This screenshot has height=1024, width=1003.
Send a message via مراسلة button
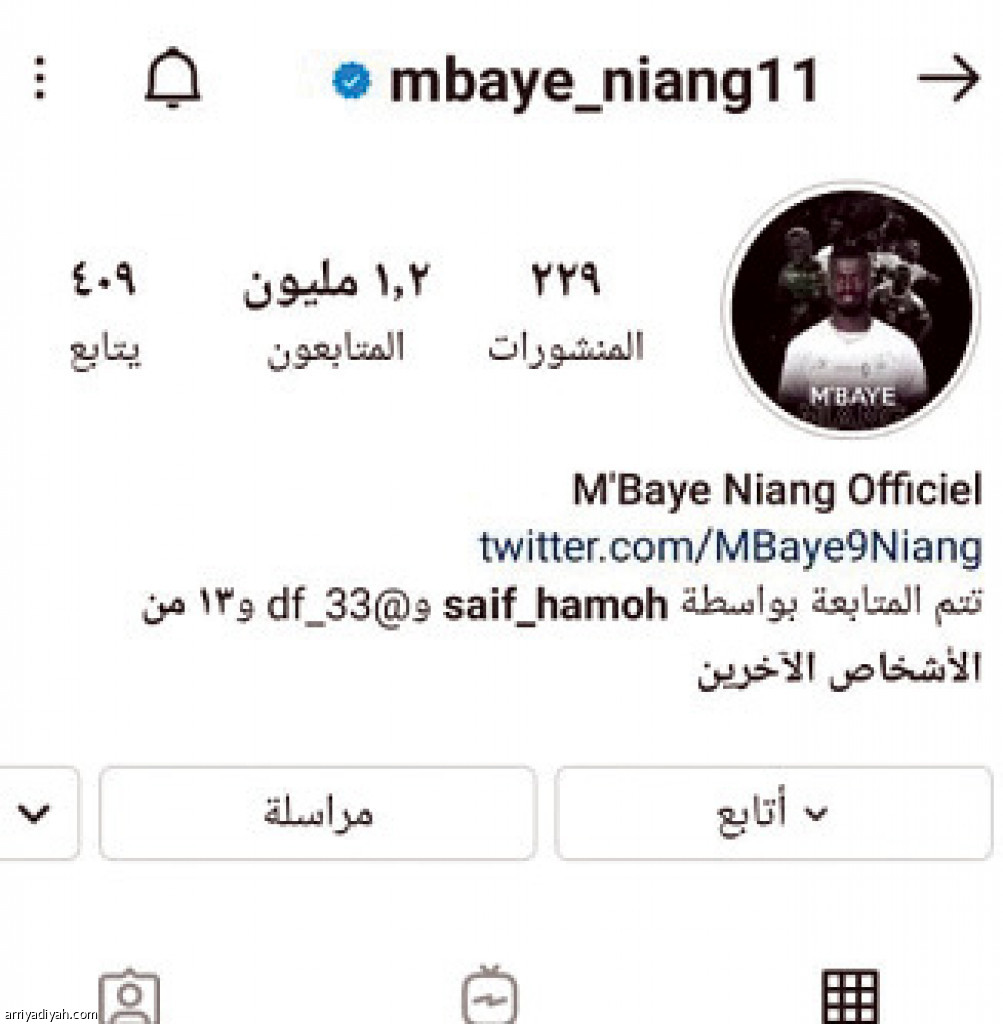point(318,813)
